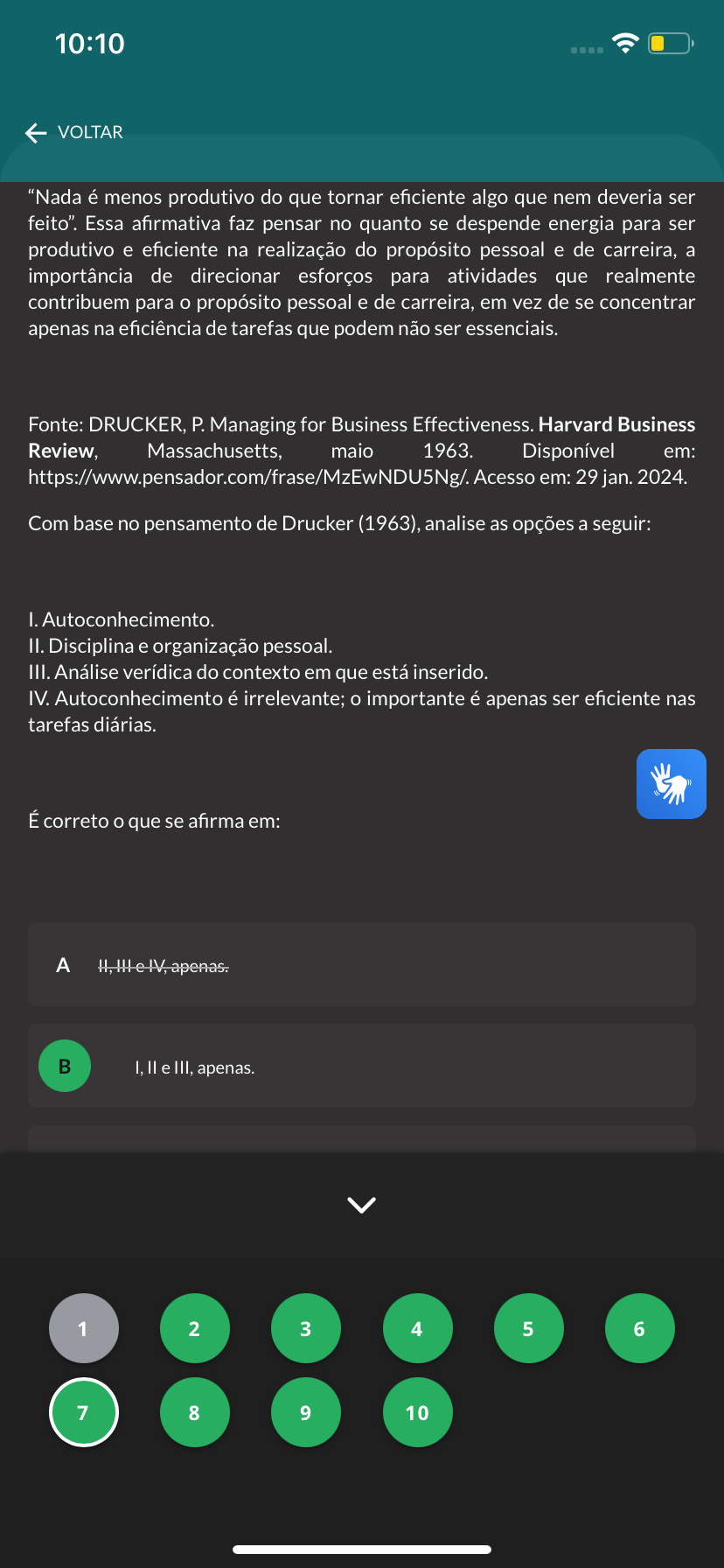
Task: Jump to question 6
Action: click(639, 1328)
